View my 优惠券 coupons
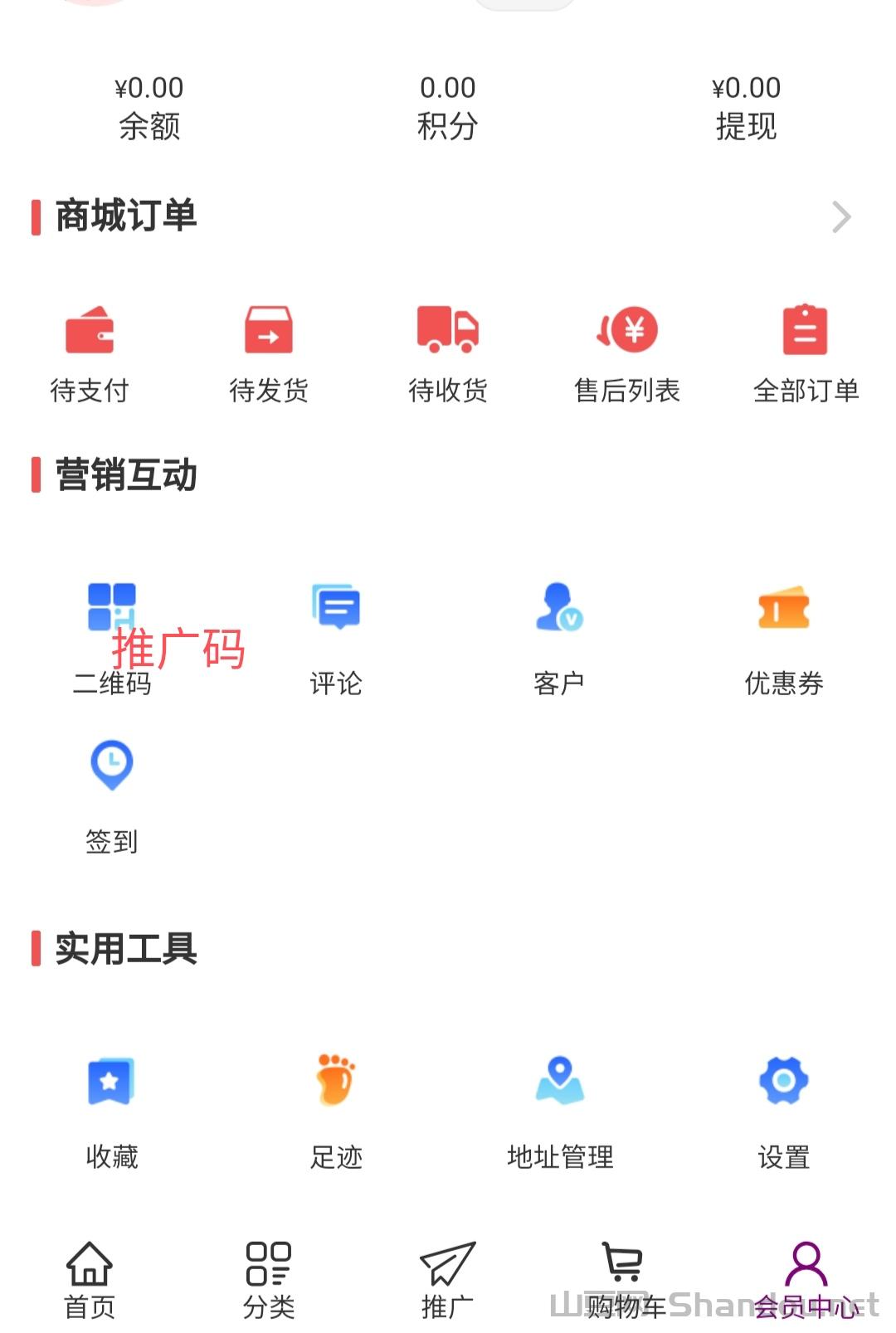 point(784,636)
